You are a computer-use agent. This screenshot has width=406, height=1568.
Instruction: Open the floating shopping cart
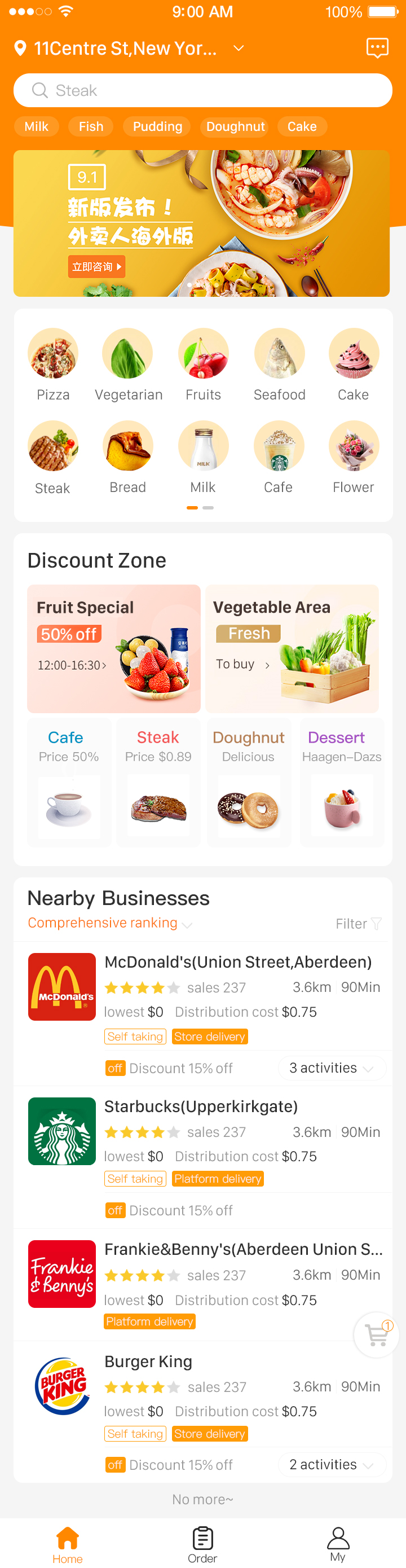click(376, 1335)
